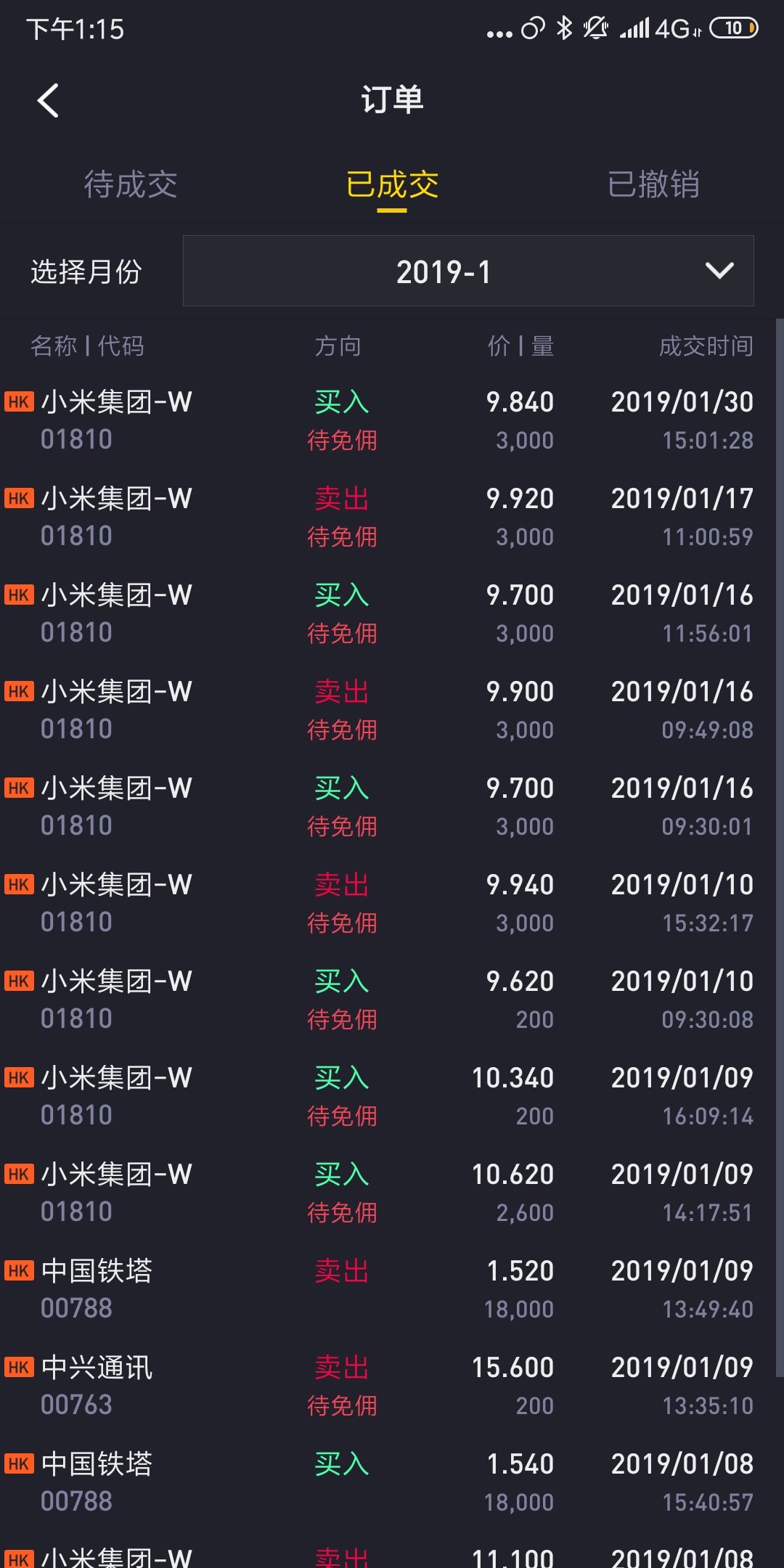Viewport: 784px width, 1568px height.
Task: Expand the 2019-1 month dropdown
Action: pyautogui.click(x=468, y=271)
